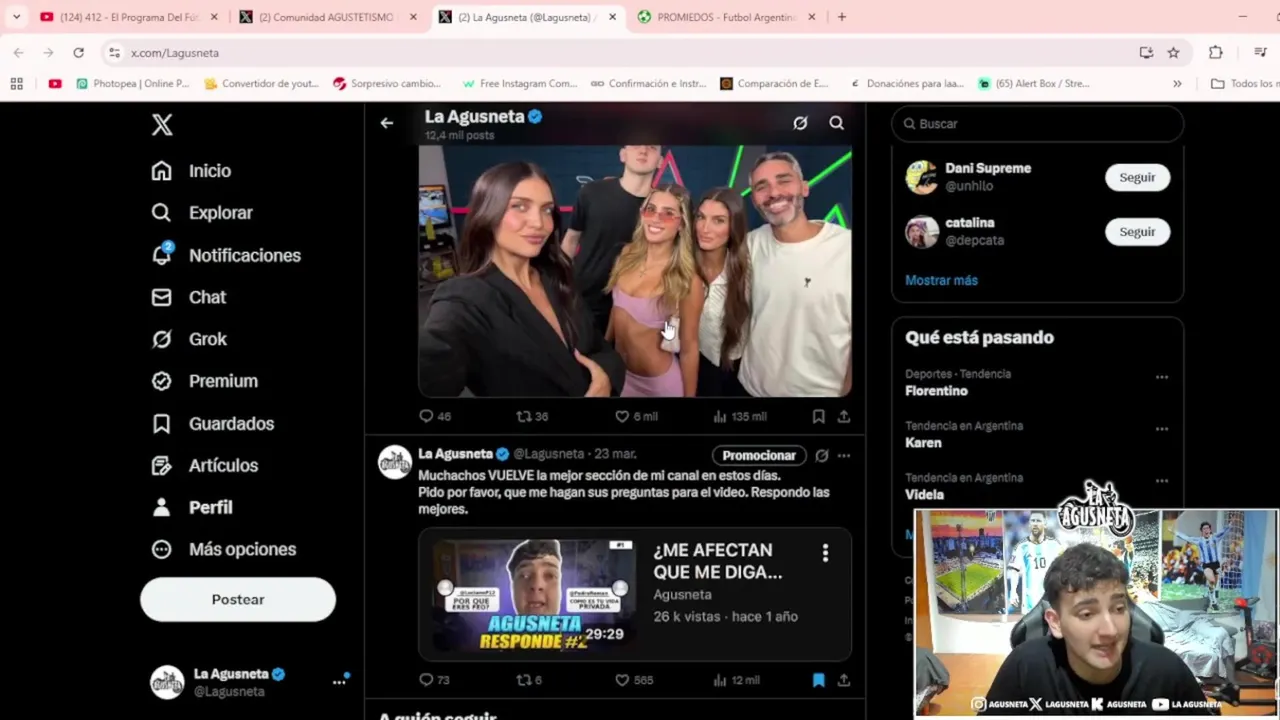Image resolution: width=1280 pixels, height=720 pixels.
Task: Go back with the profile back arrow
Action: click(387, 123)
